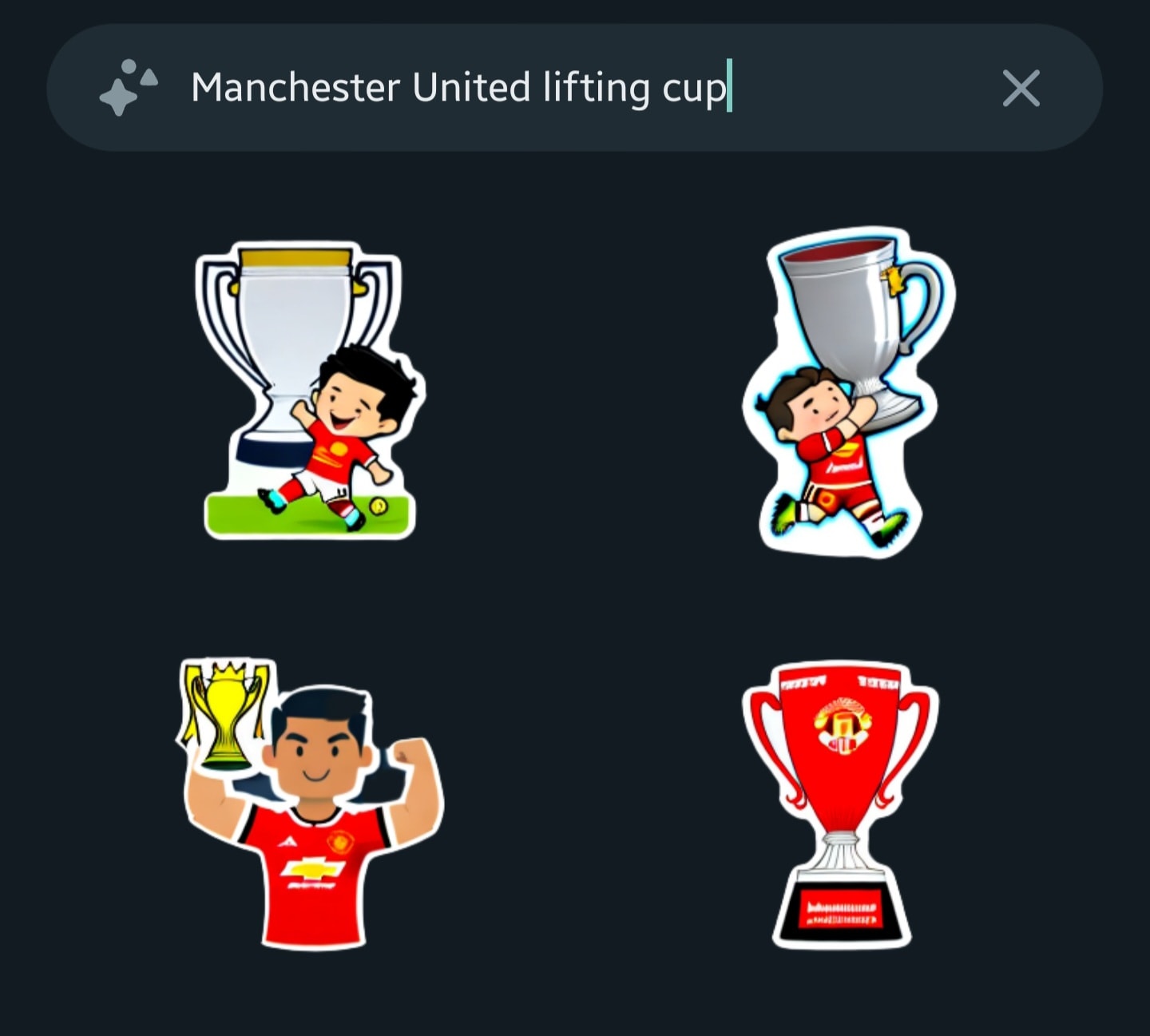Clear the prompt with the X button

1021,88
